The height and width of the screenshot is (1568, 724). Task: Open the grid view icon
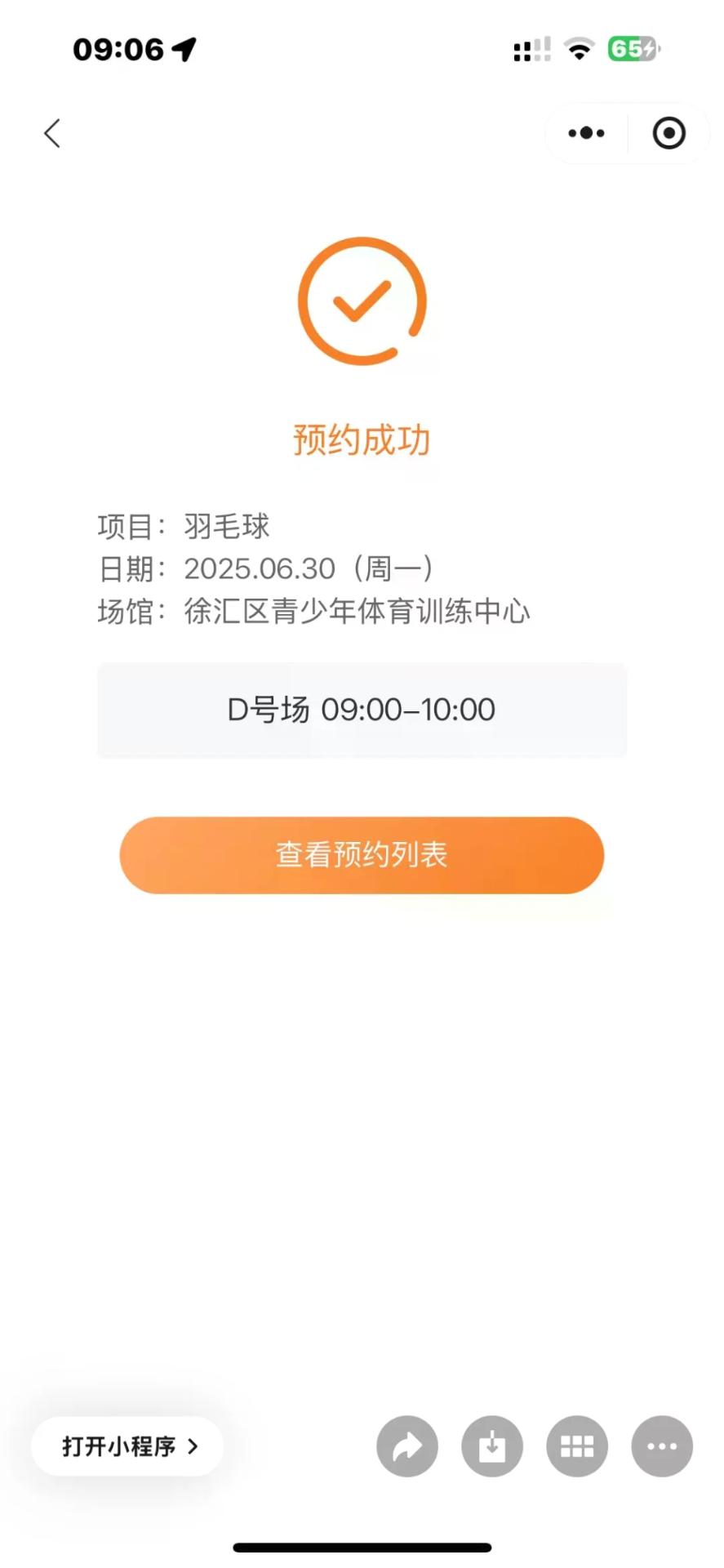[577, 1446]
